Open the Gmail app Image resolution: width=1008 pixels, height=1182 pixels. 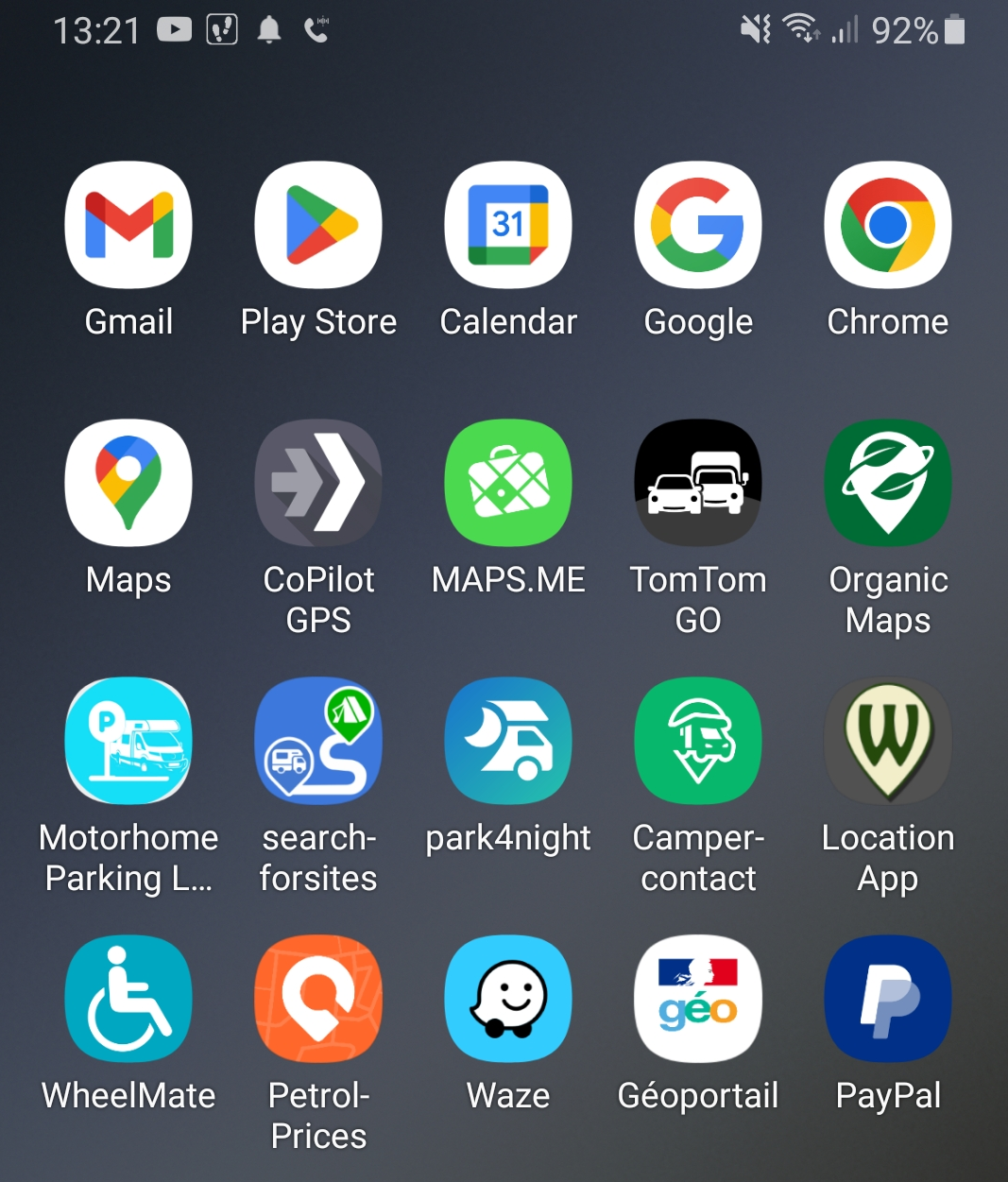(x=128, y=225)
